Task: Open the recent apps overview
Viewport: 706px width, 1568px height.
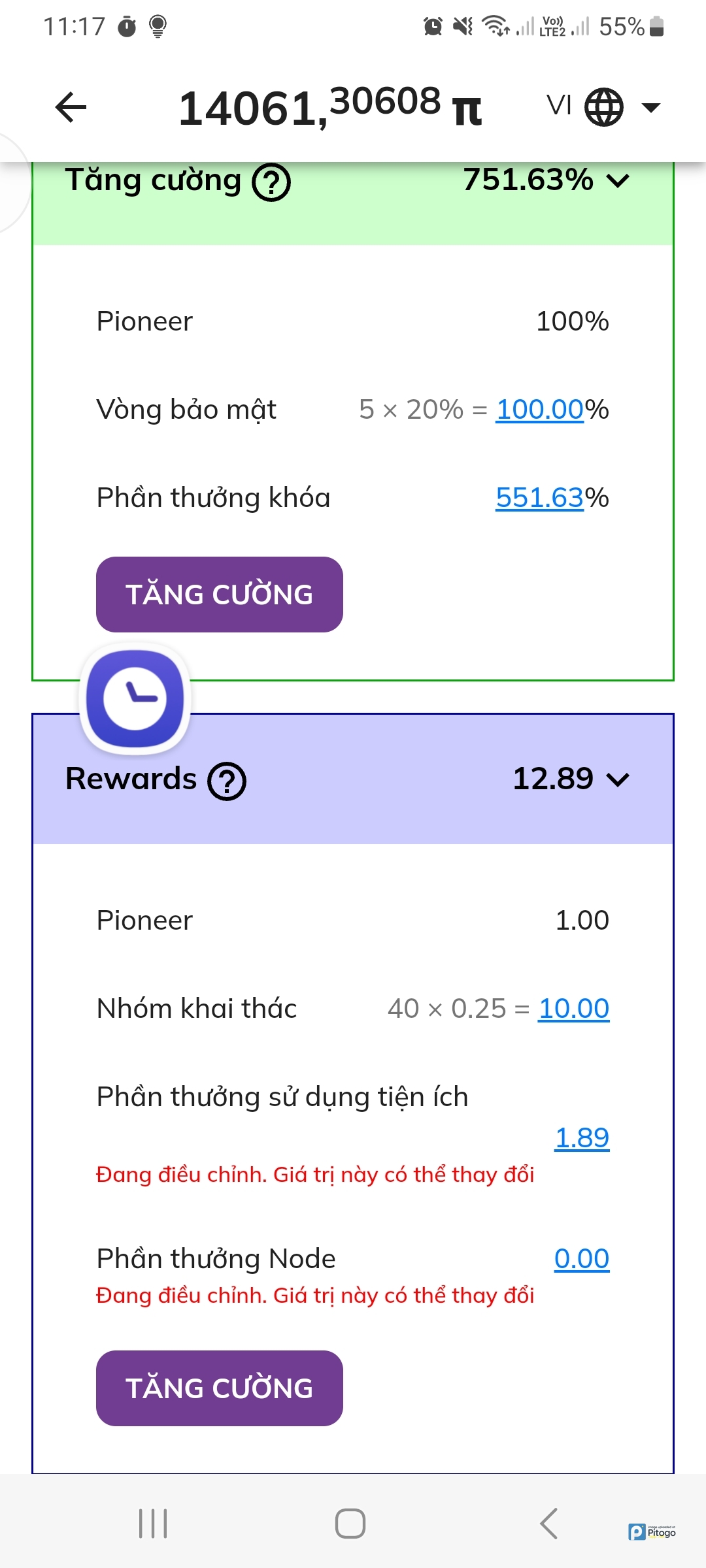Action: (153, 1524)
